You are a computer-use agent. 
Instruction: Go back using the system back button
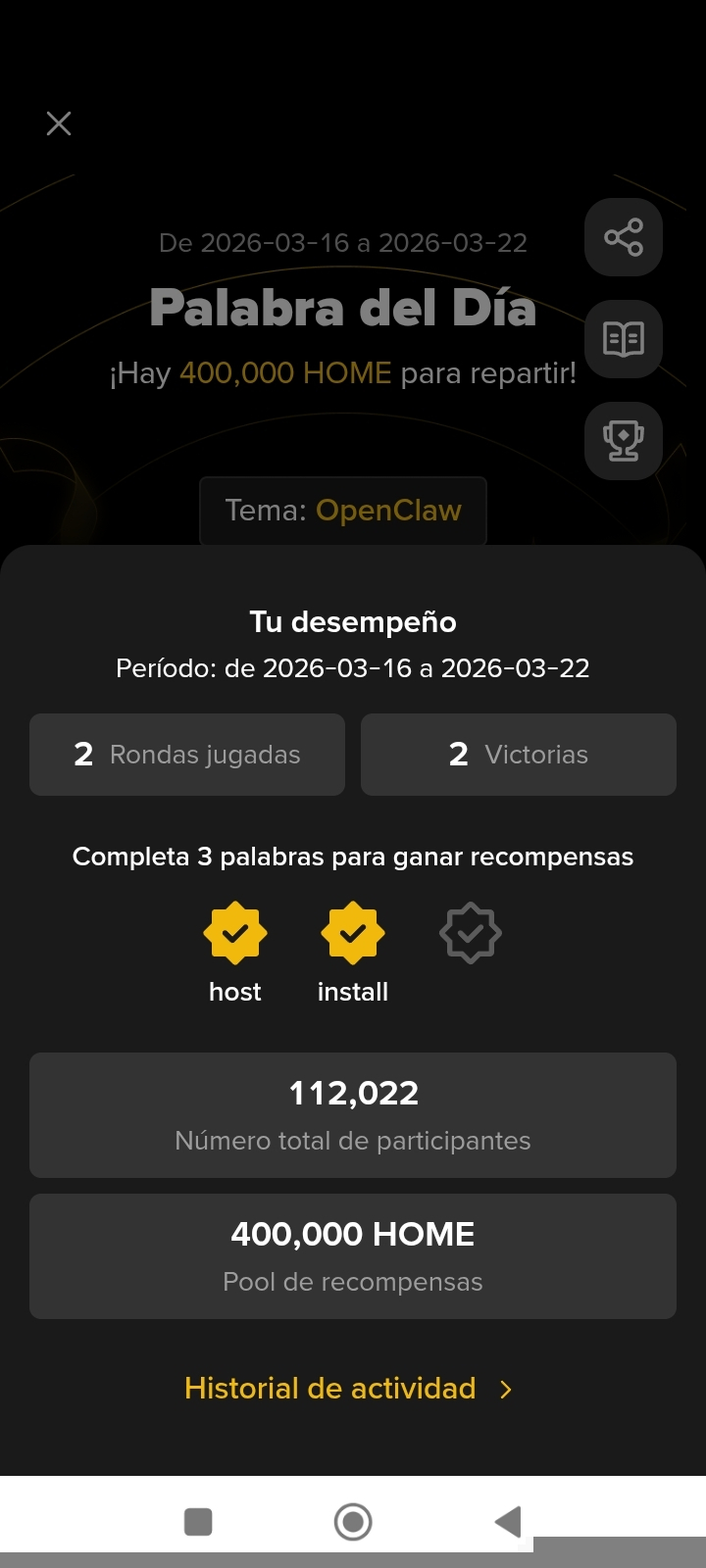point(507,1522)
